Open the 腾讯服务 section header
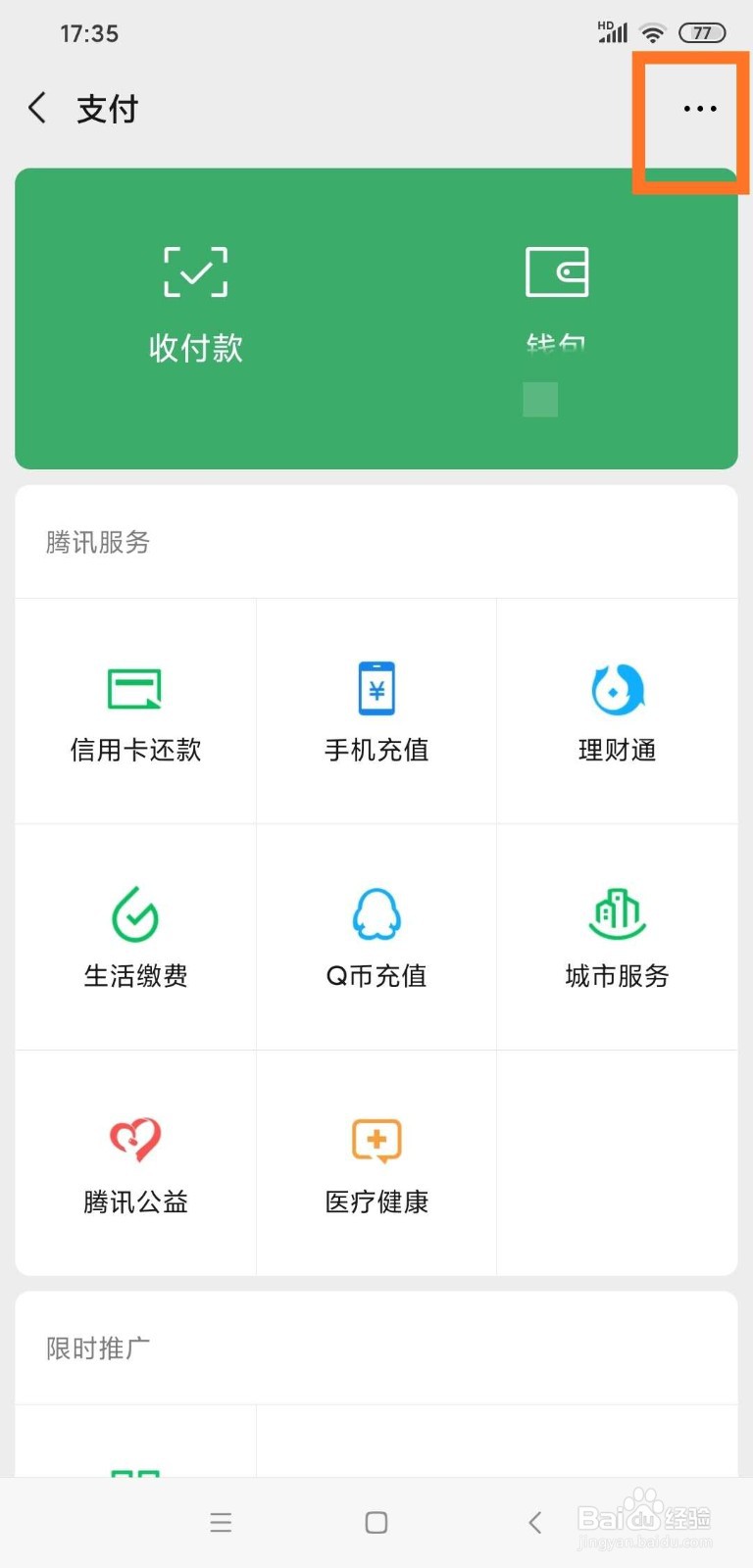 coord(96,542)
